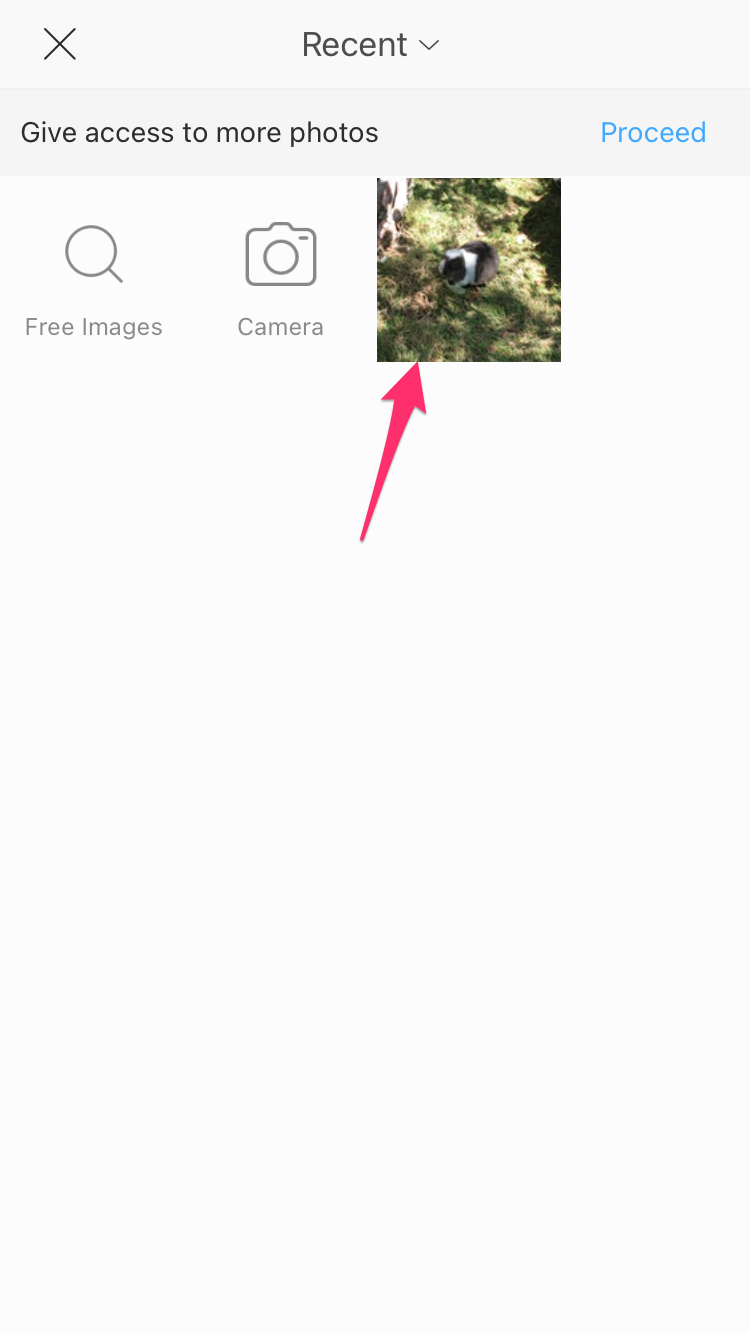Expand the Recent album dropdown

(x=371, y=45)
